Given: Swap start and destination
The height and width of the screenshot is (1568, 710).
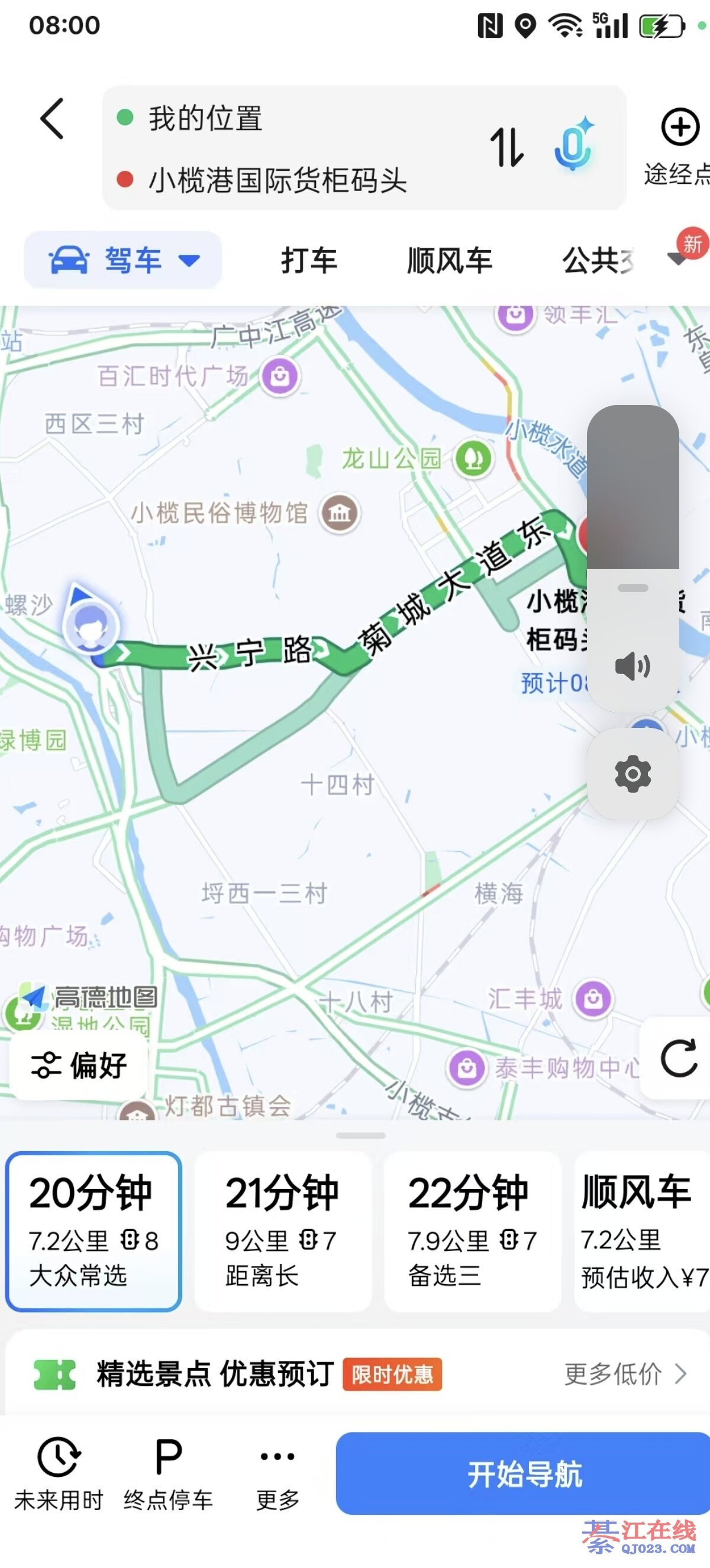Looking at the screenshot, I should click(x=506, y=147).
